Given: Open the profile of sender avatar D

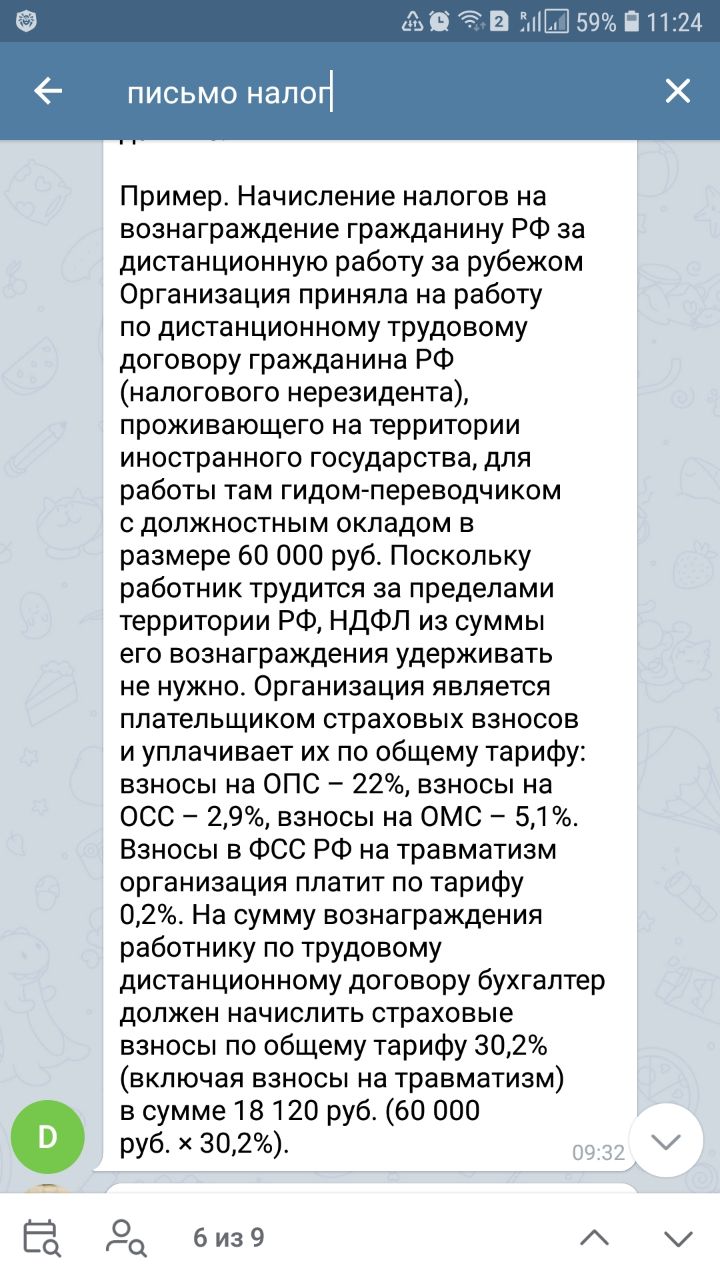Looking at the screenshot, I should (48, 1137).
